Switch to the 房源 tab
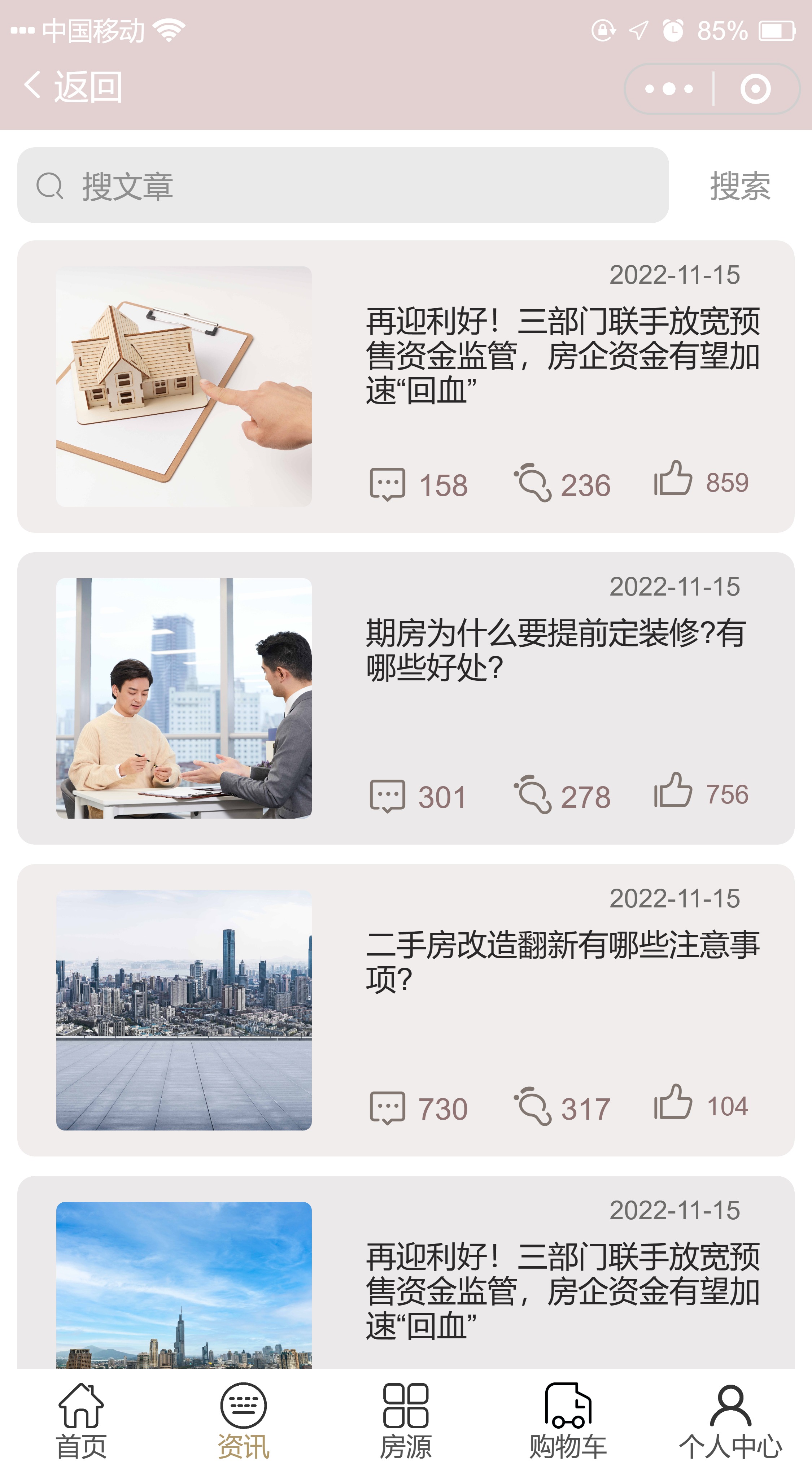812x1477 pixels. 405,1421
